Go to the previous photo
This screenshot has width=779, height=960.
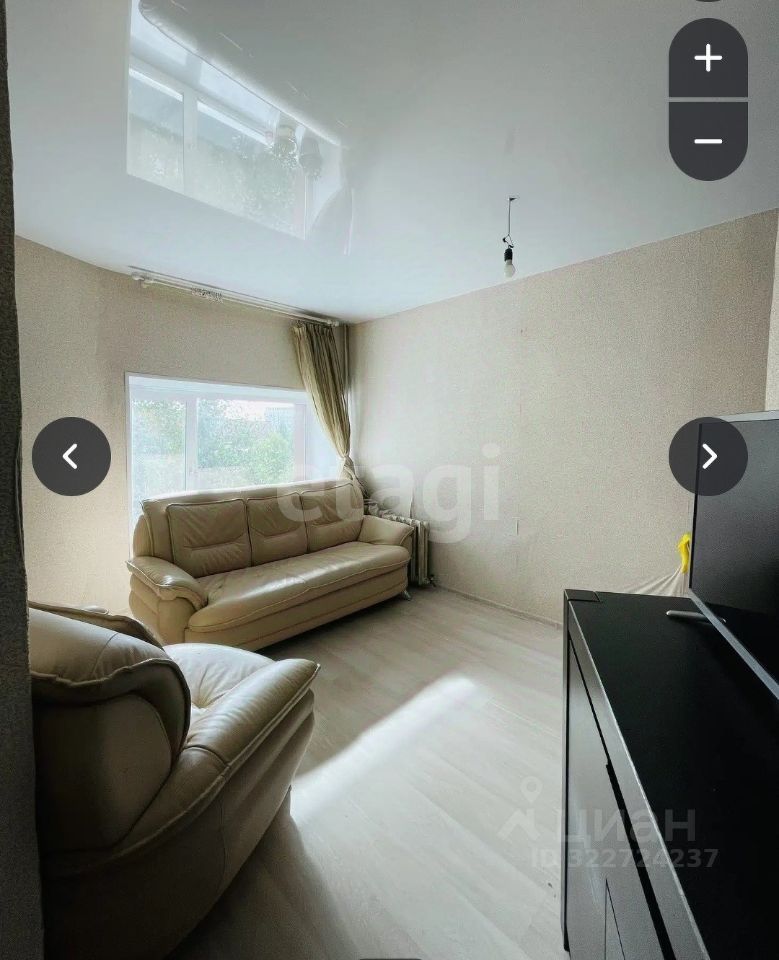(71, 456)
